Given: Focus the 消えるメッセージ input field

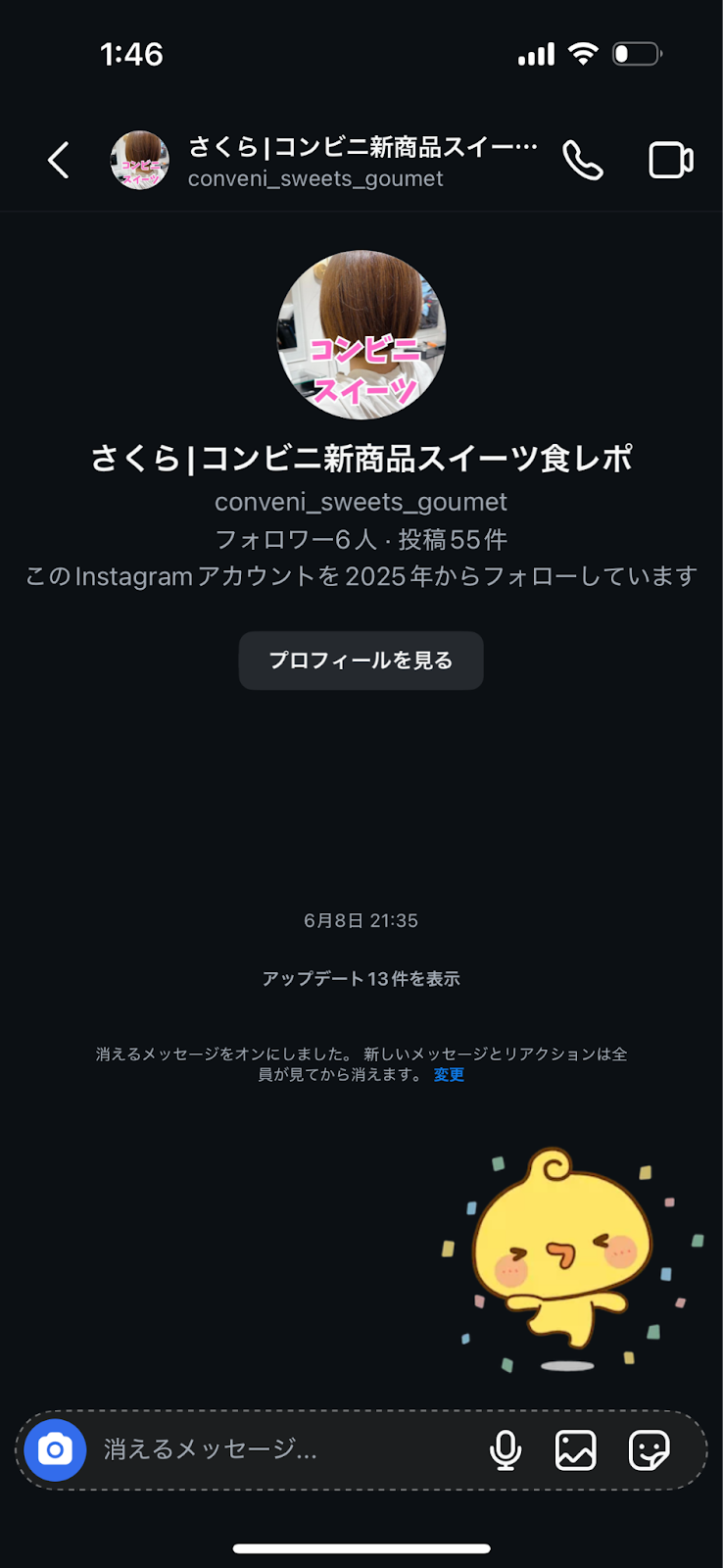Looking at the screenshot, I should tap(284, 1449).
